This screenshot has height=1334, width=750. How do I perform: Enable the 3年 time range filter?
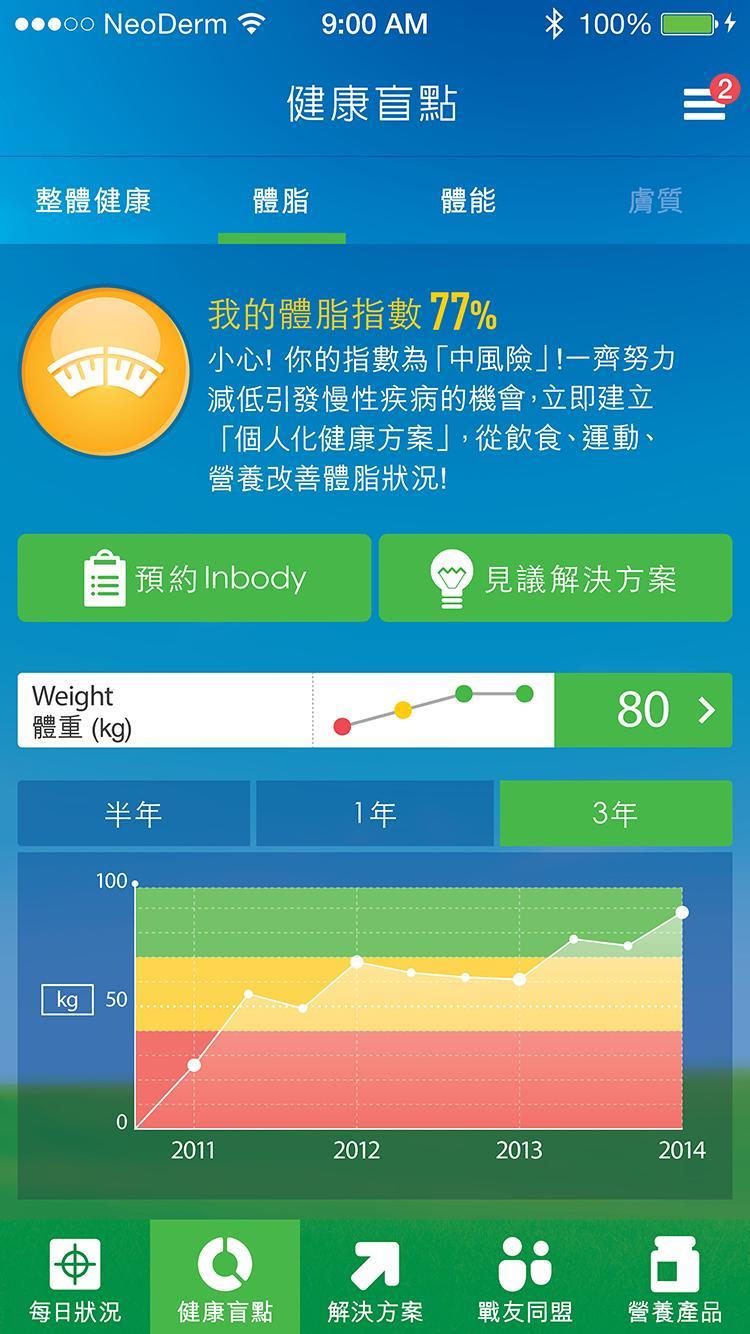(x=615, y=813)
